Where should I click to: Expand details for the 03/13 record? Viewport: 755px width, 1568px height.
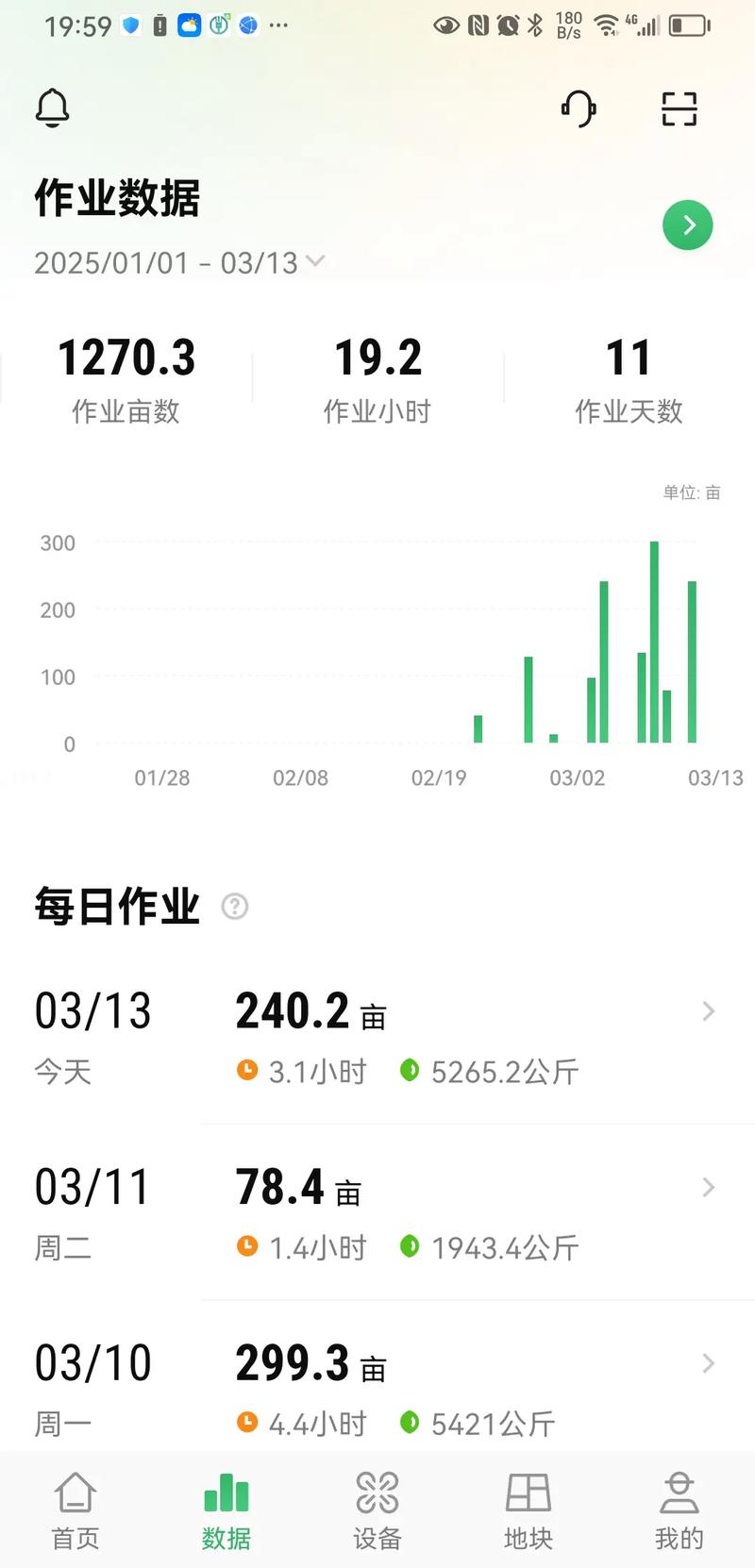pos(709,1010)
